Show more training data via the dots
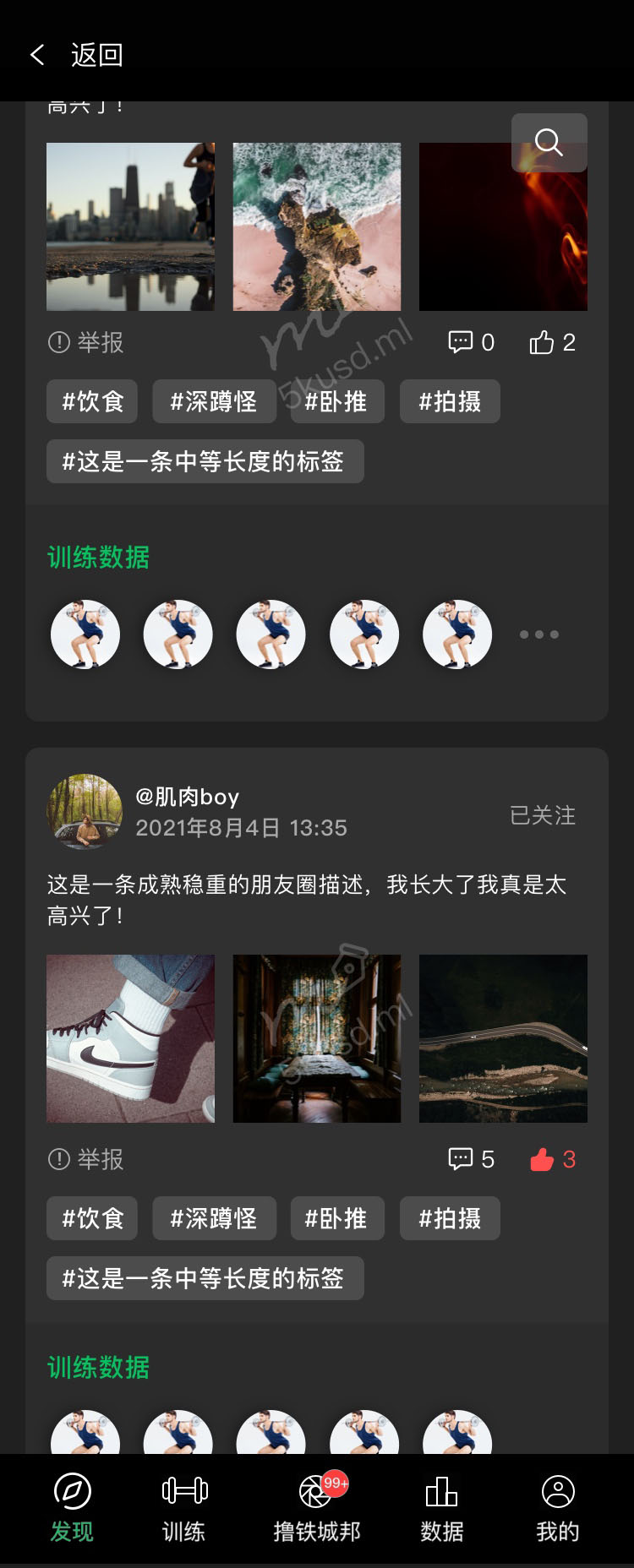The height and width of the screenshot is (1568, 634). pyautogui.click(x=538, y=634)
